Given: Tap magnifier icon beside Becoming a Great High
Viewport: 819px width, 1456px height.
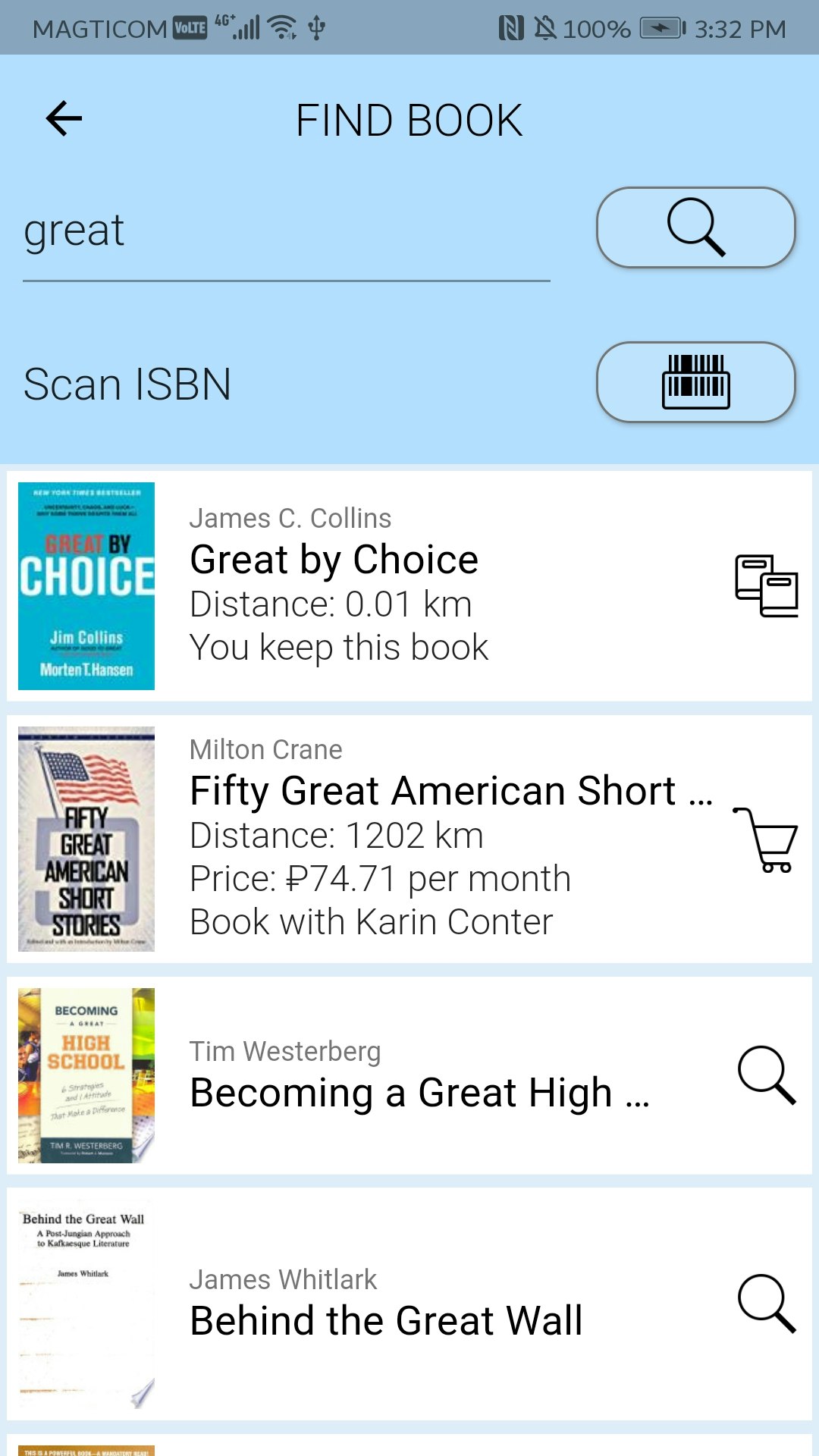Looking at the screenshot, I should pos(766,1075).
